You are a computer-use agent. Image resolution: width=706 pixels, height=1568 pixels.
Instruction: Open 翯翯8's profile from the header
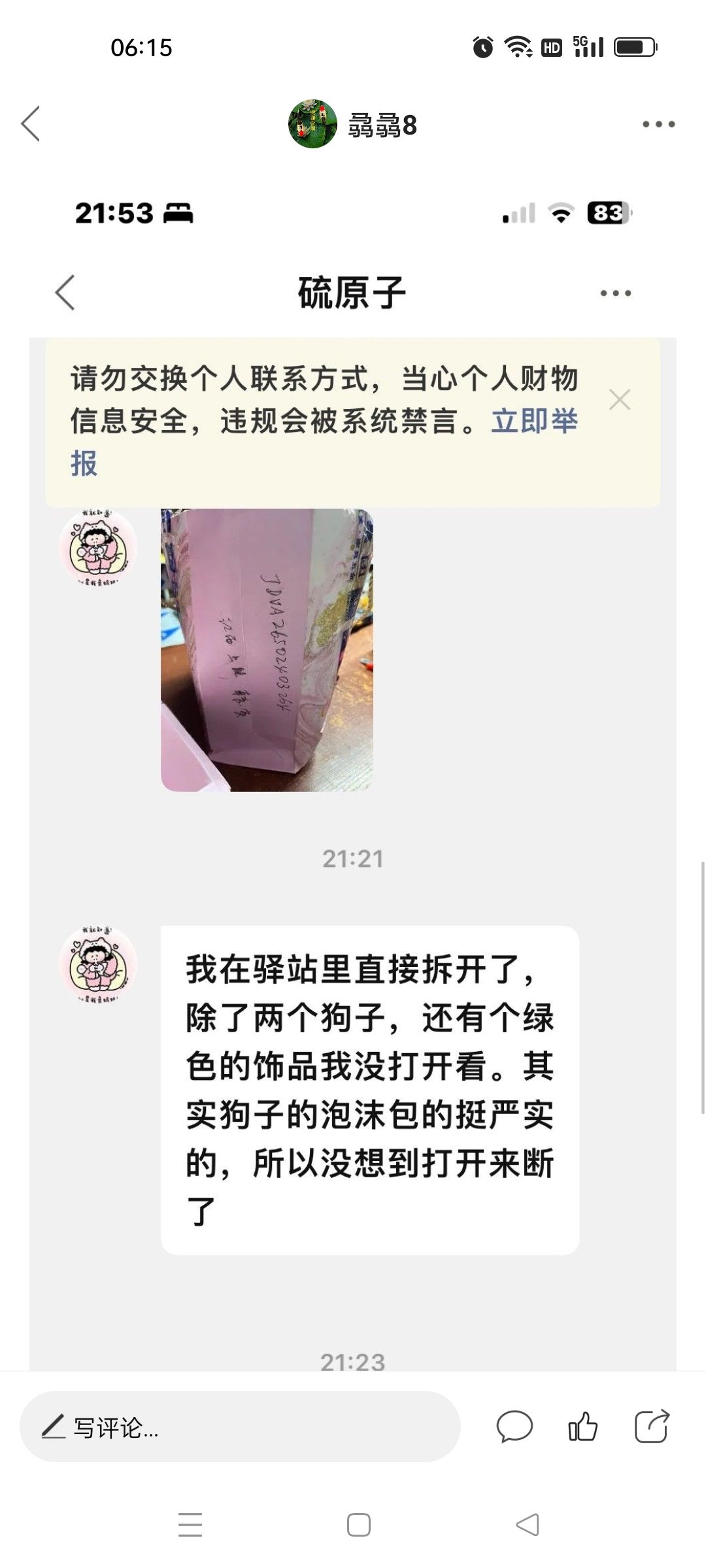pyautogui.click(x=353, y=124)
